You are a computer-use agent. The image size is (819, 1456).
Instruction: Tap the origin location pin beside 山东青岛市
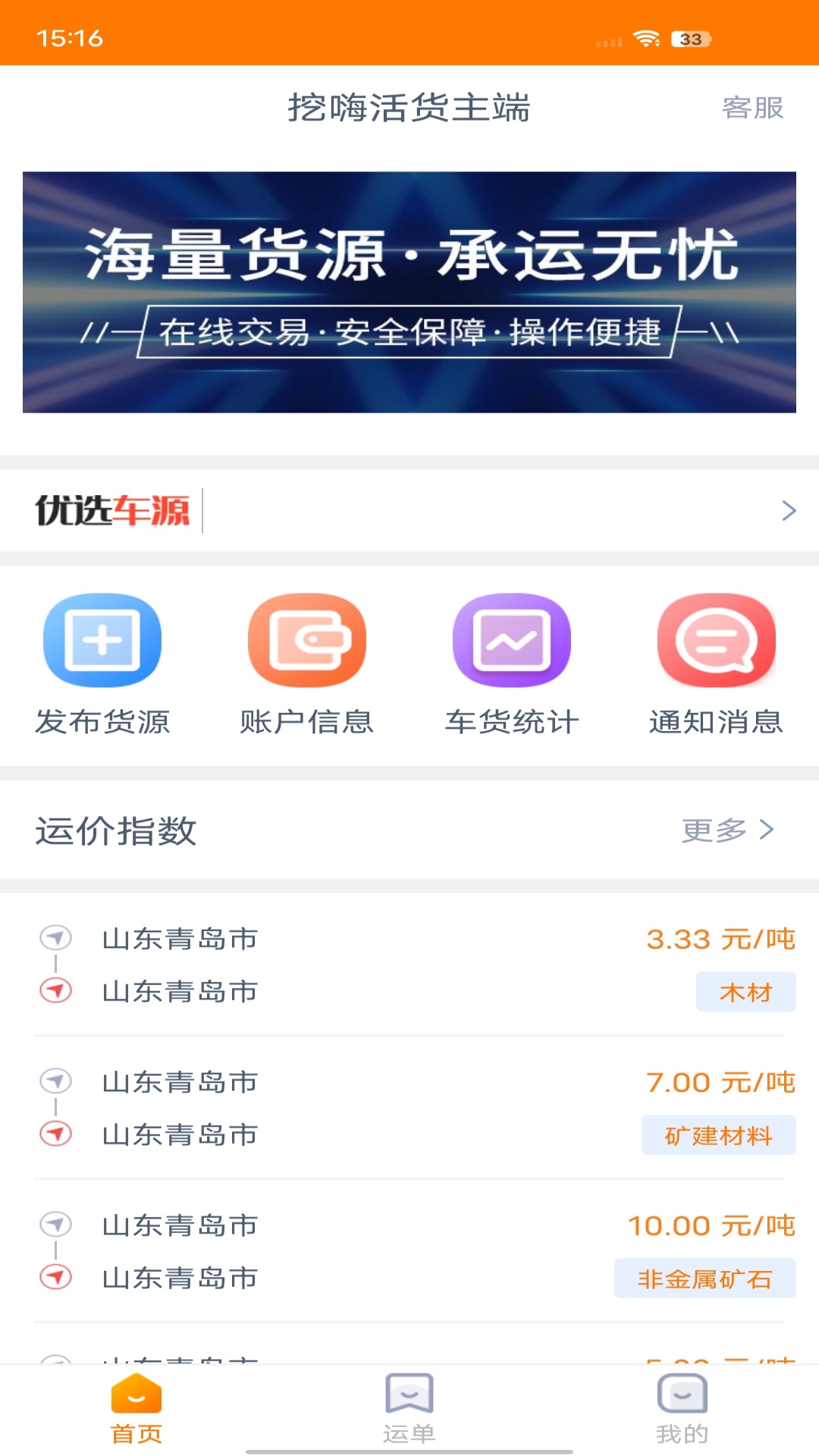pos(55,938)
